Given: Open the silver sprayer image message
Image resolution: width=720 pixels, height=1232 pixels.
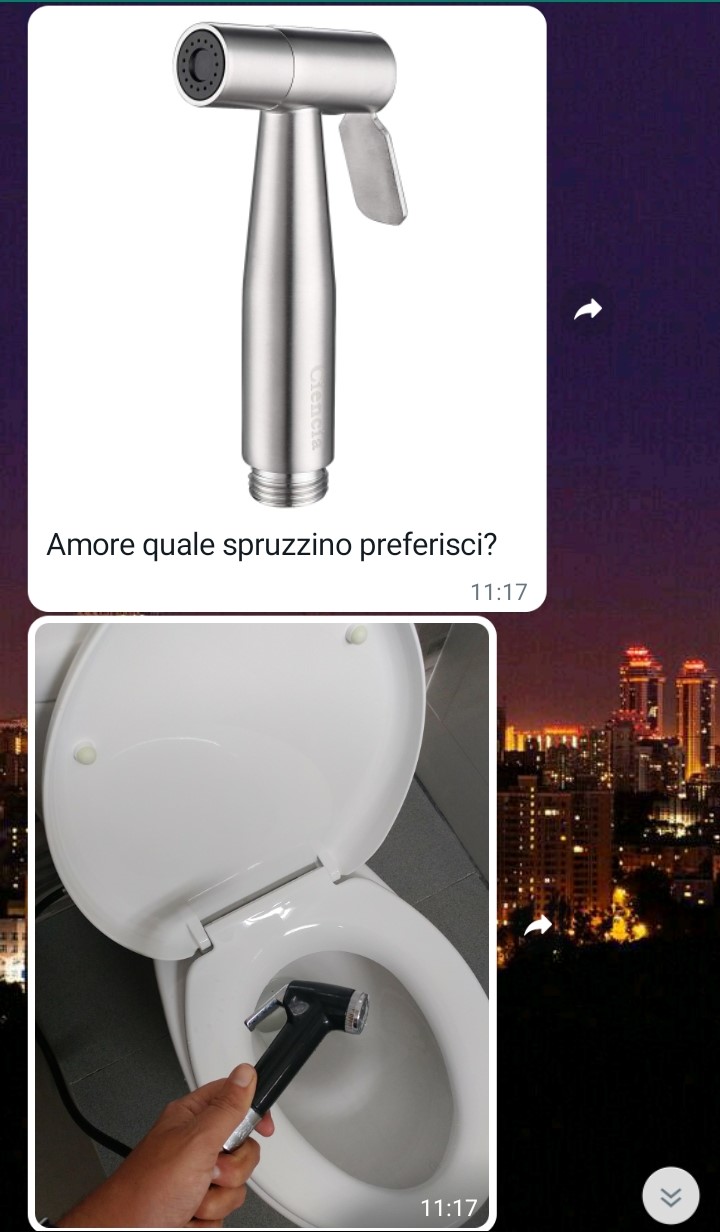Looking at the screenshot, I should tap(287, 265).
